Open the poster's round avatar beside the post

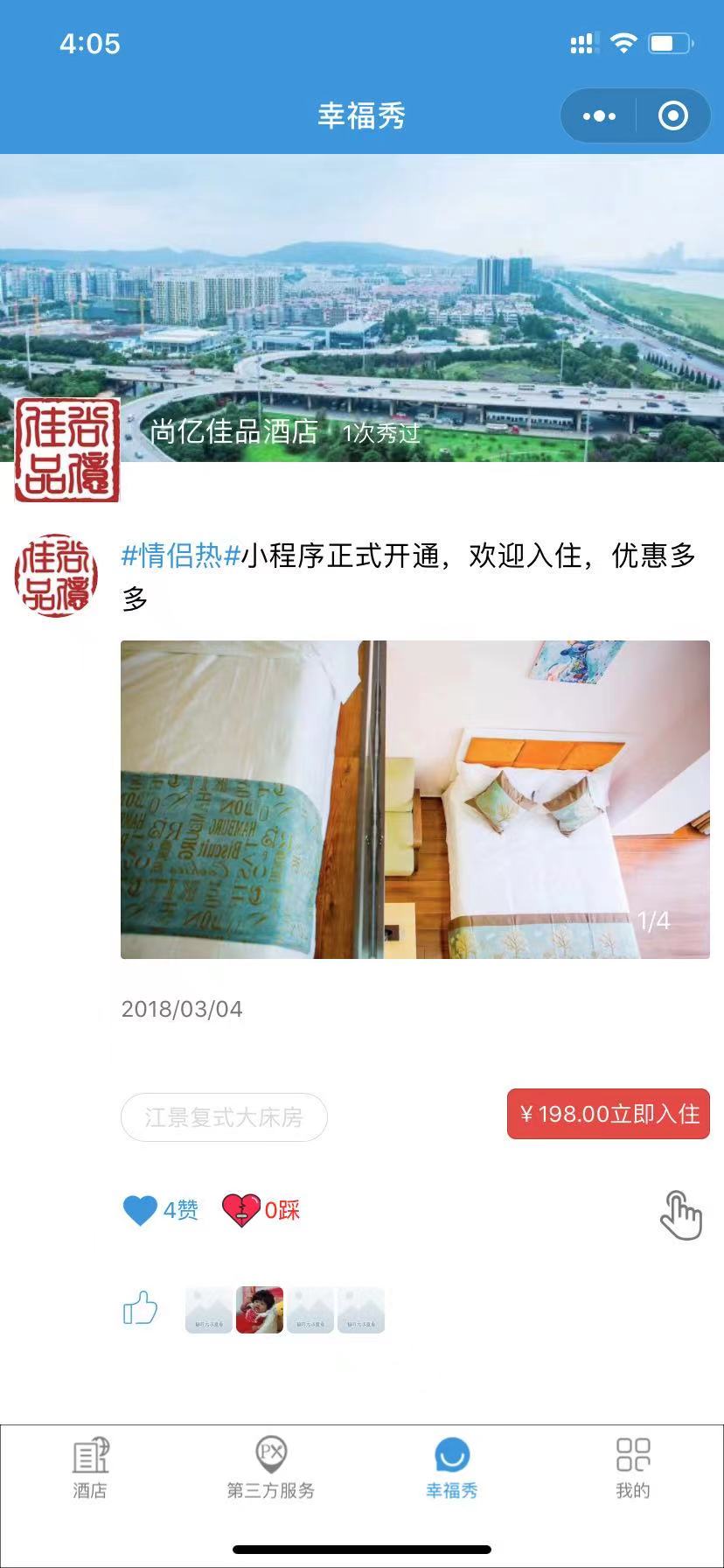click(x=56, y=575)
